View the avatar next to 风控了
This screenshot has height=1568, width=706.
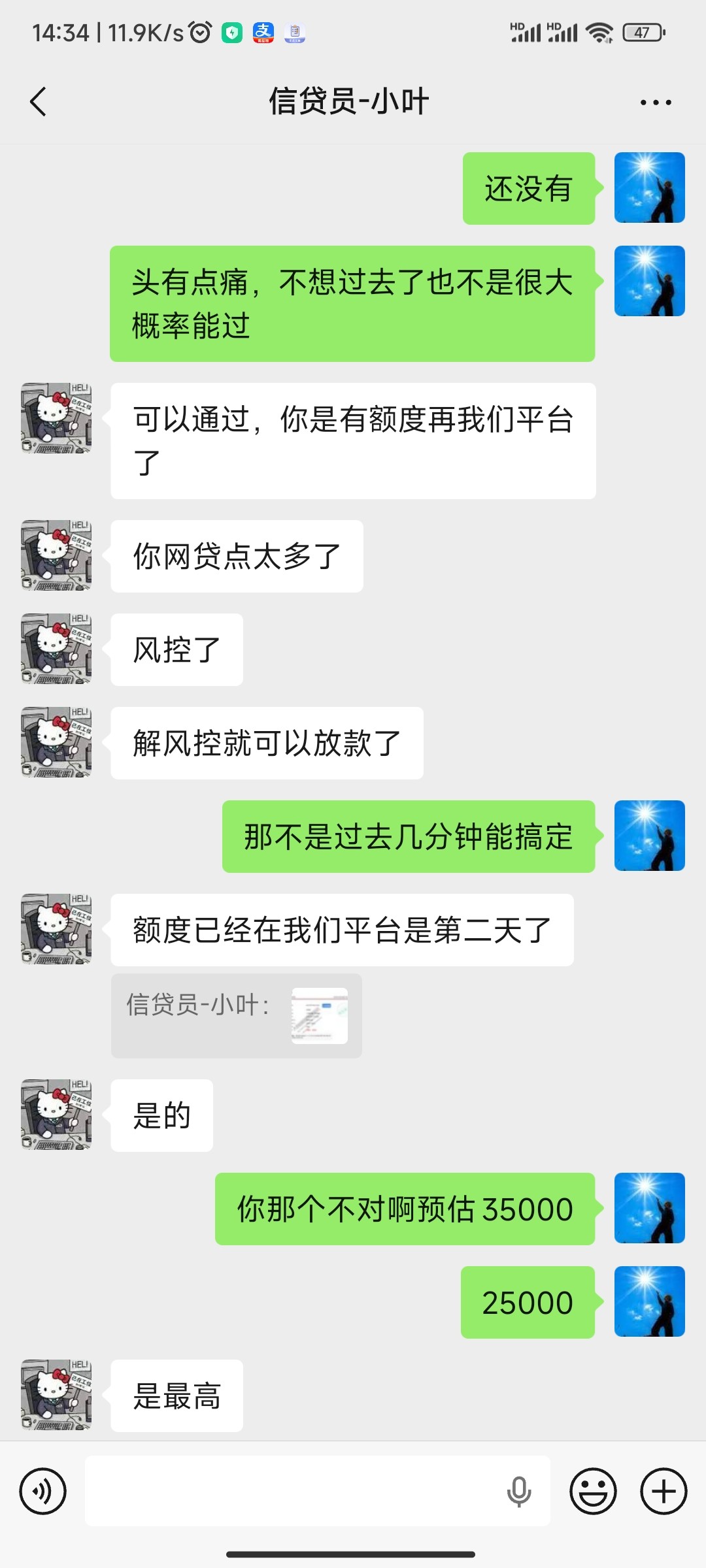tap(56, 649)
